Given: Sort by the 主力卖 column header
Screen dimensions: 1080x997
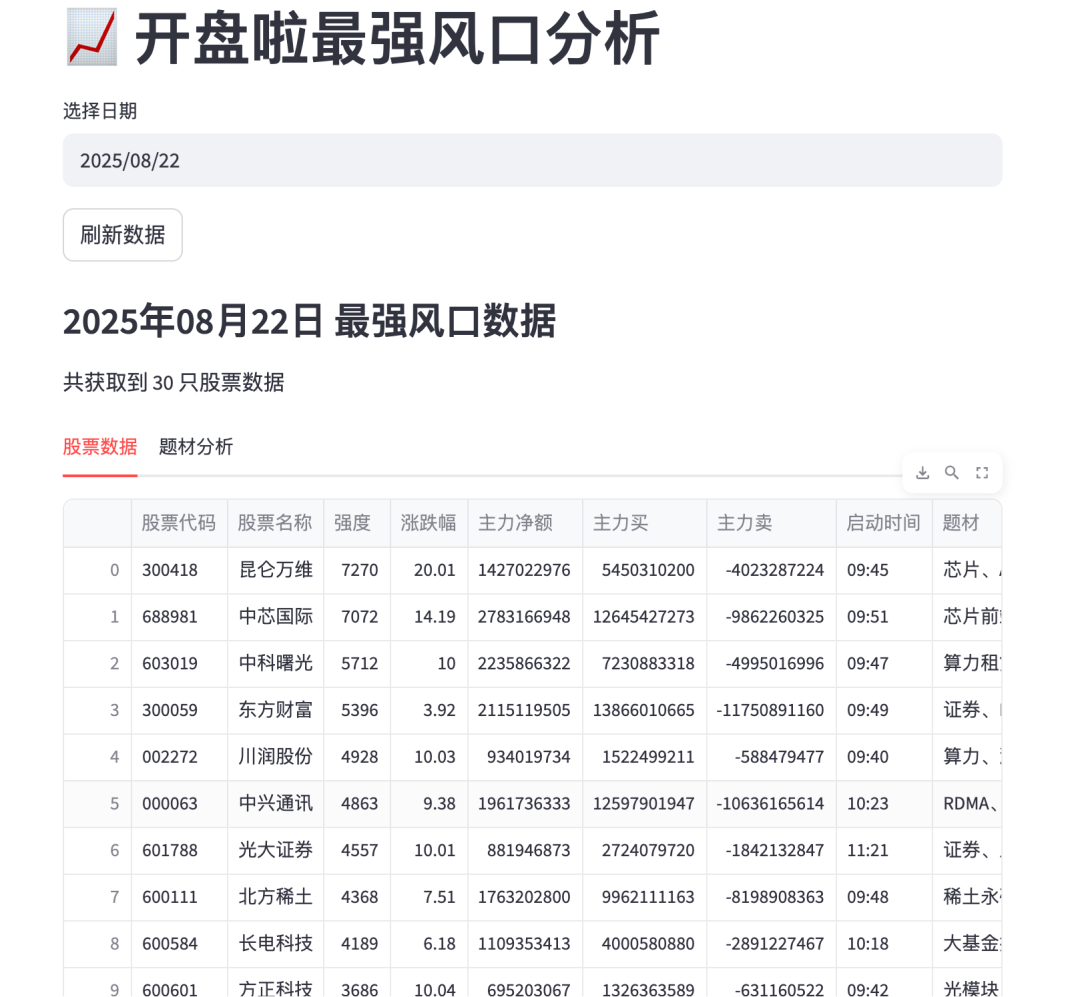Looking at the screenshot, I should [x=744, y=523].
